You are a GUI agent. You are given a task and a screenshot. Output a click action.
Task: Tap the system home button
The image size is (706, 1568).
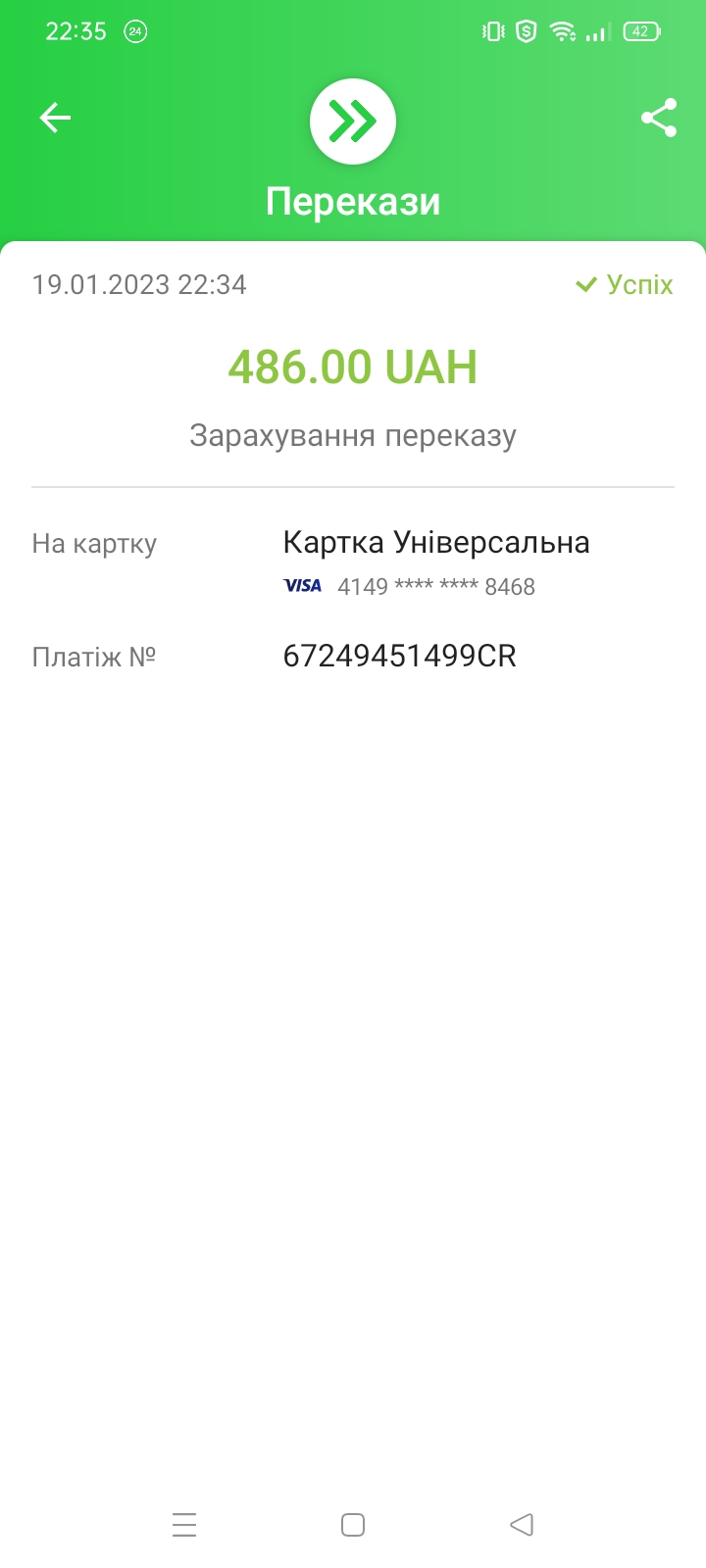click(x=353, y=1525)
